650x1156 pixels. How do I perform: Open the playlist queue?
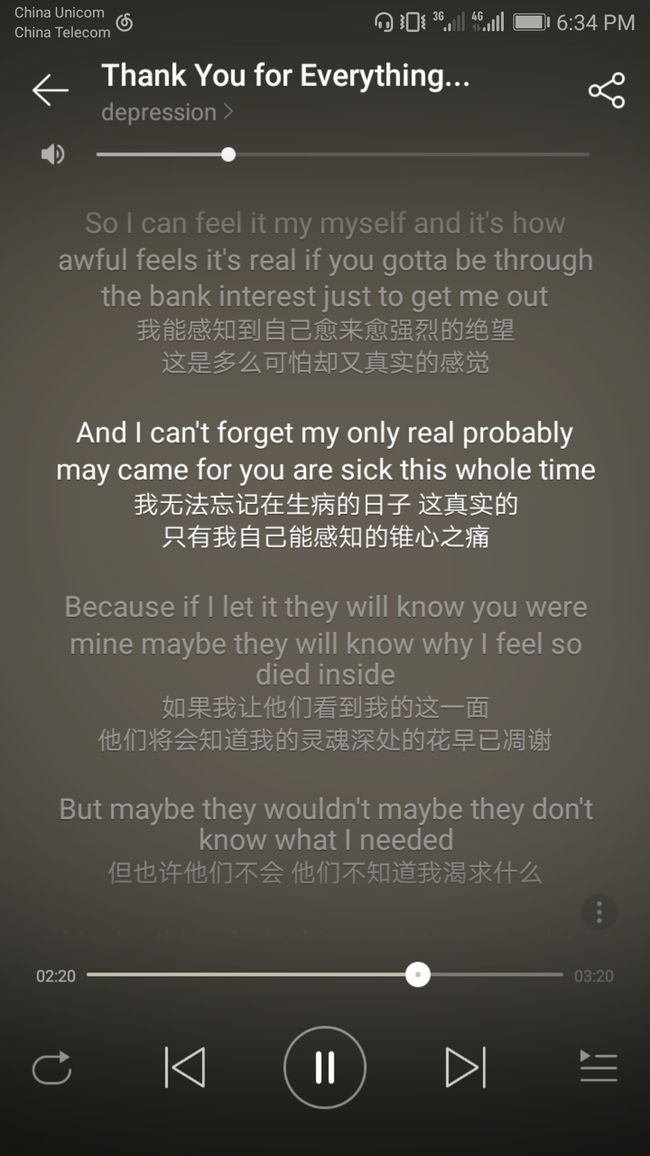598,1067
